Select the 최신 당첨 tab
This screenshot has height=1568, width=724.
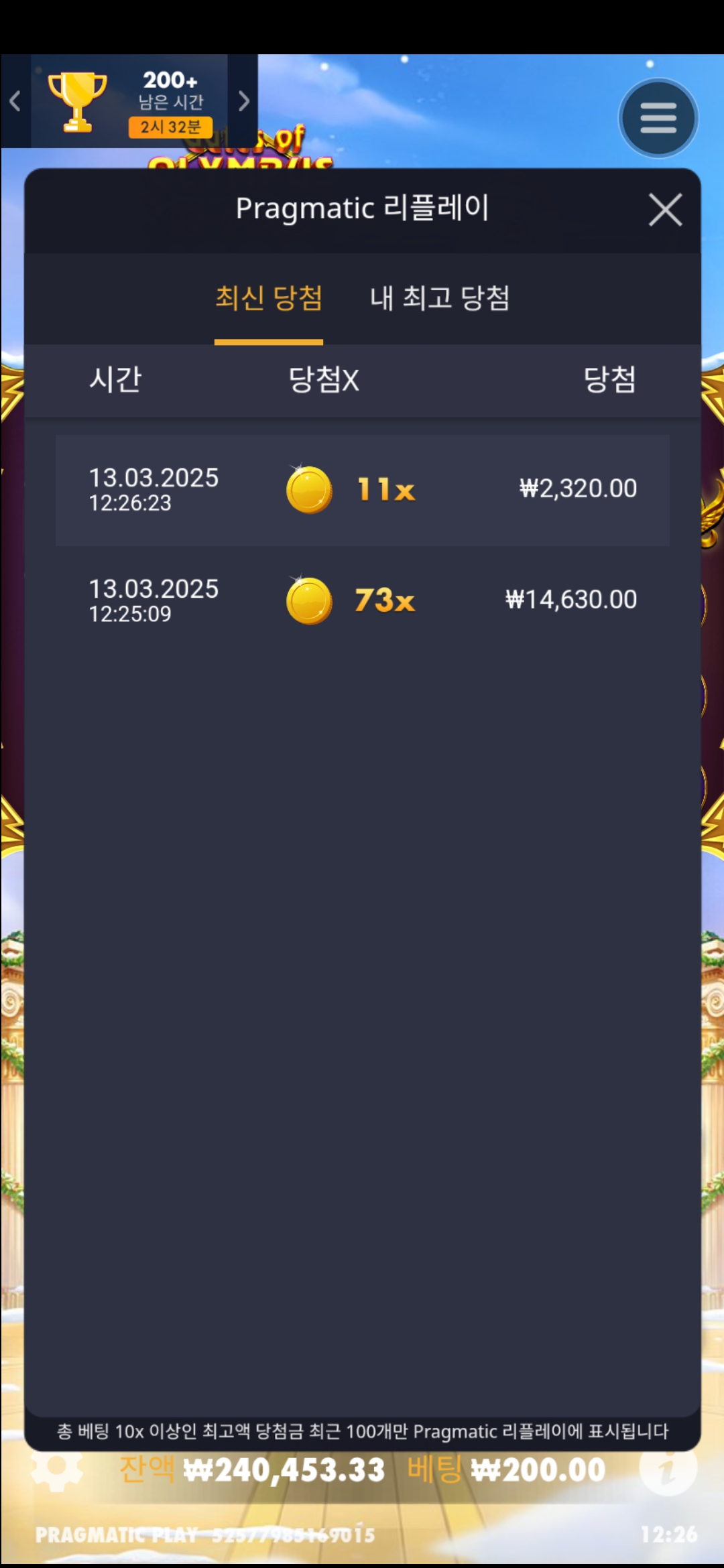[269, 298]
